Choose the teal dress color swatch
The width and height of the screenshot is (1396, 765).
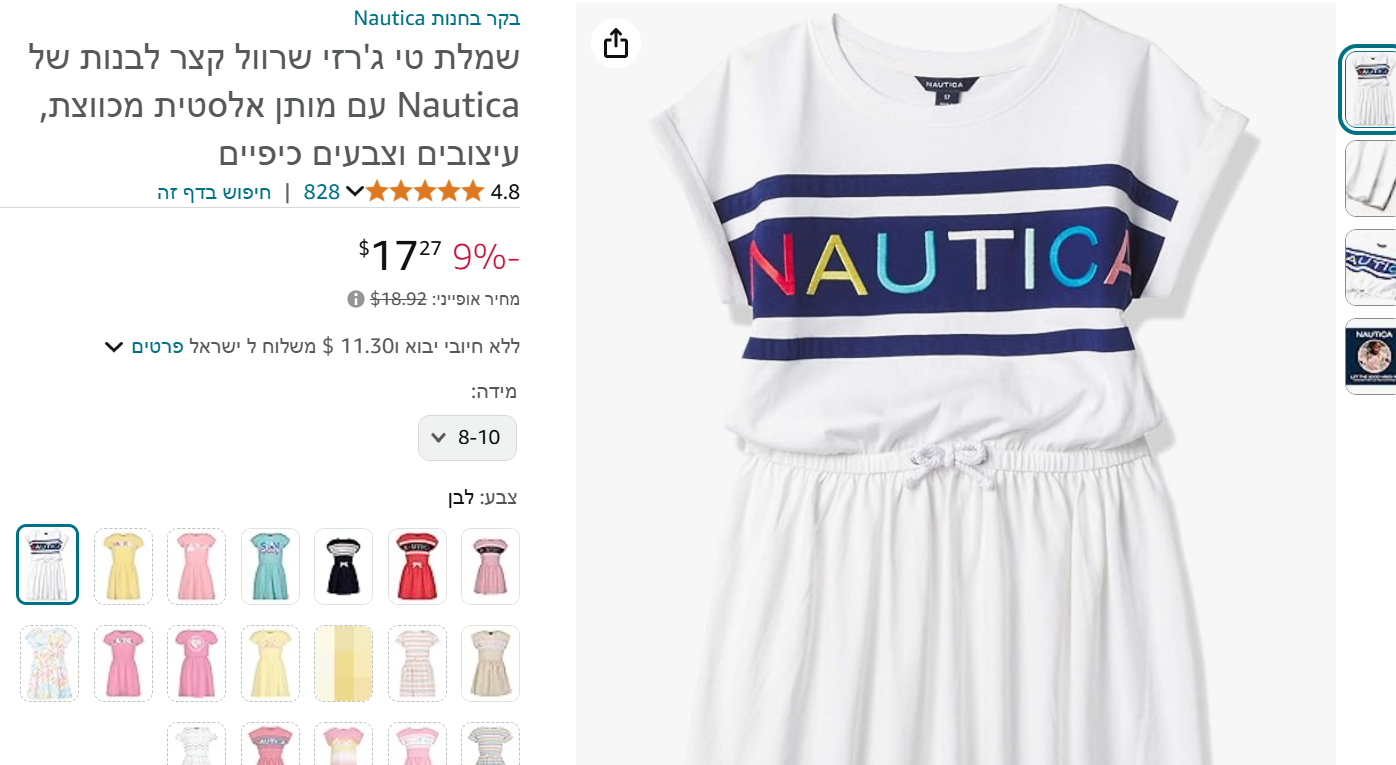pyautogui.click(x=270, y=566)
